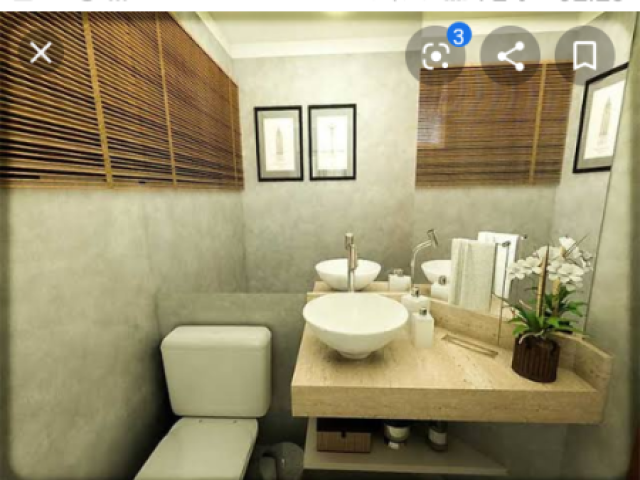The height and width of the screenshot is (480, 640).
Task: Share this bathroom image
Action: pos(510,56)
